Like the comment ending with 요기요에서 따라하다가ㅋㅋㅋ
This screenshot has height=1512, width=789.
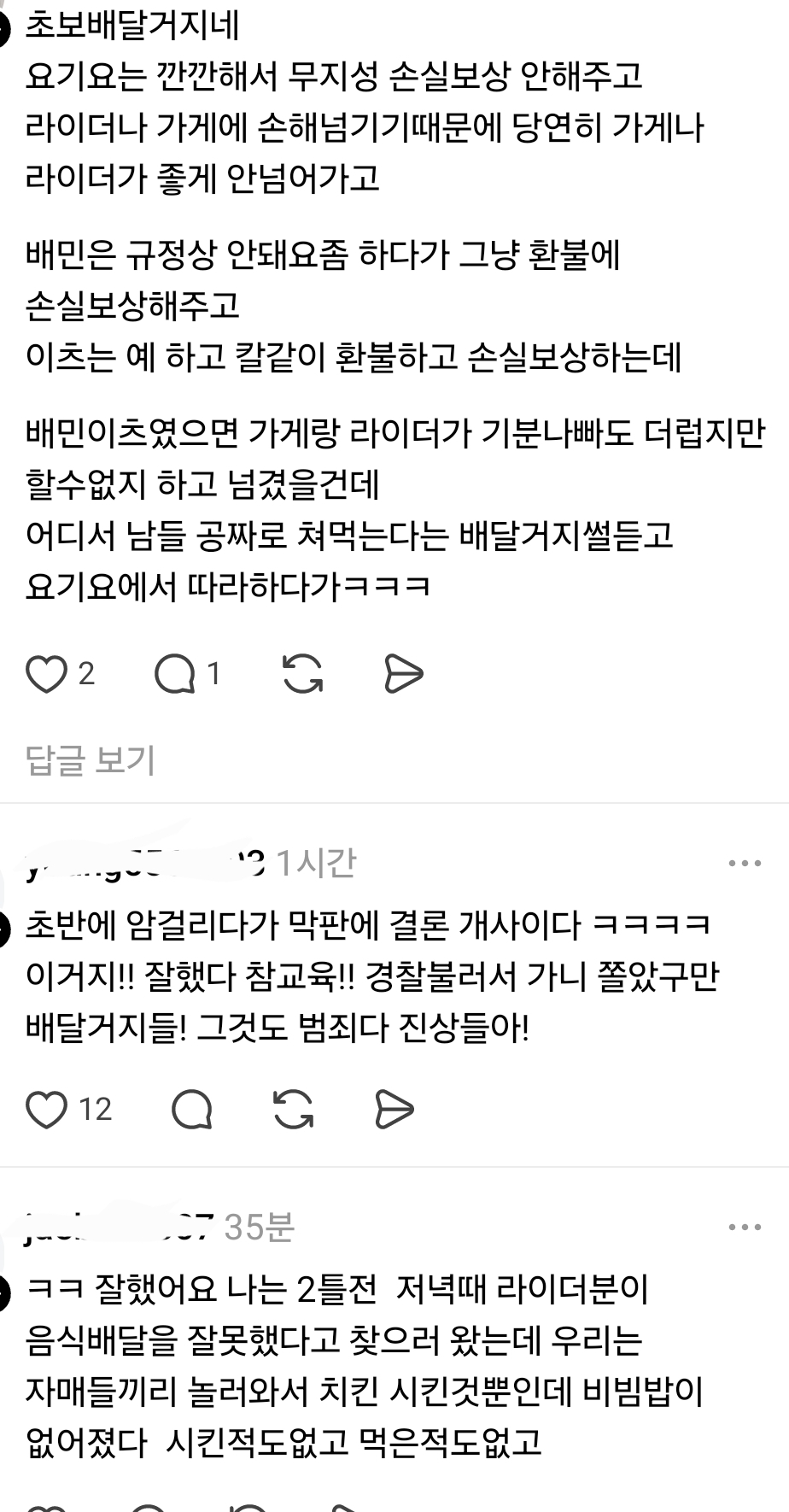pyautogui.click(x=47, y=675)
